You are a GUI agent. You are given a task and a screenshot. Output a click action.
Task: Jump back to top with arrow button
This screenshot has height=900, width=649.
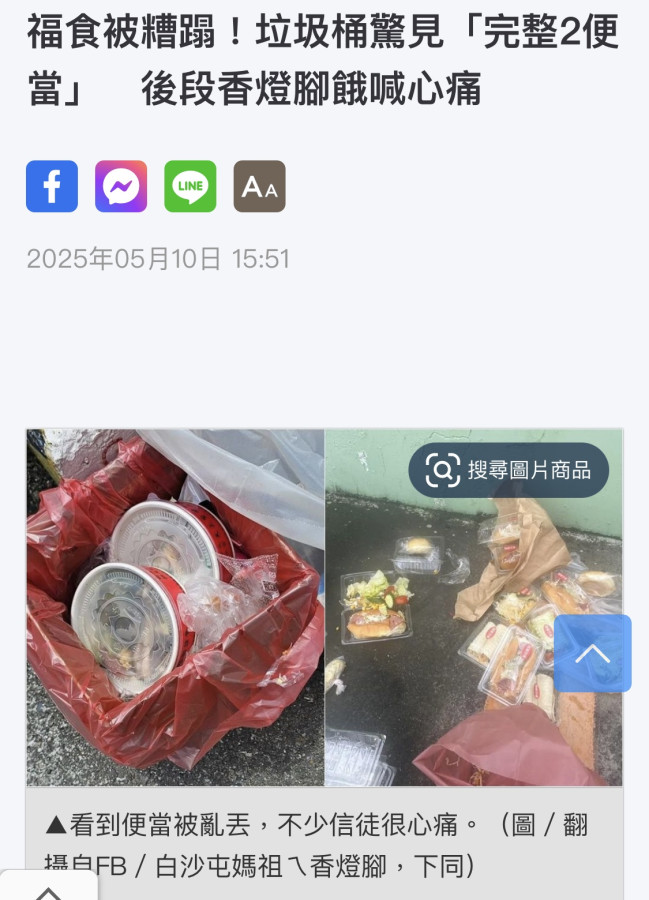click(592, 653)
